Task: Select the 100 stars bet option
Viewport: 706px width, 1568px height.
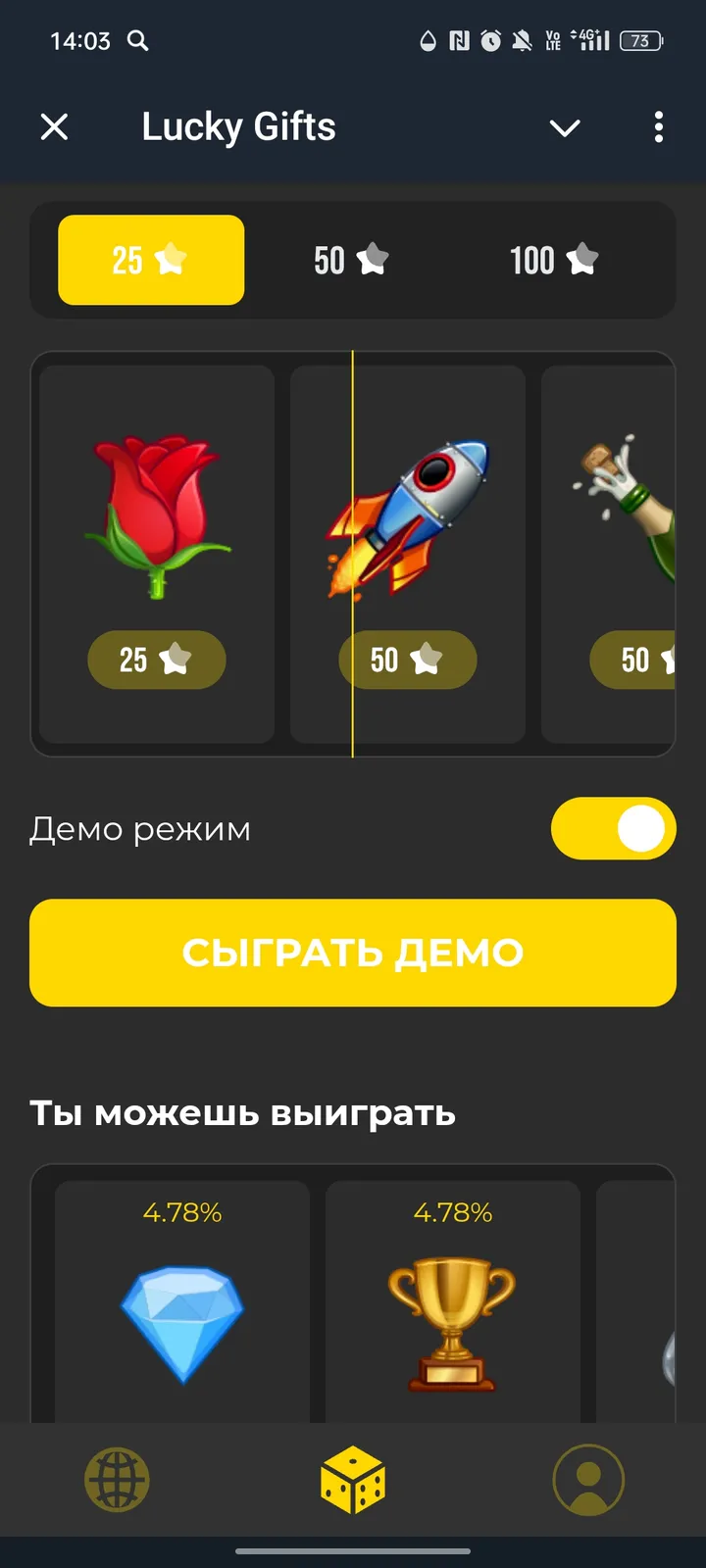Action: (x=554, y=260)
